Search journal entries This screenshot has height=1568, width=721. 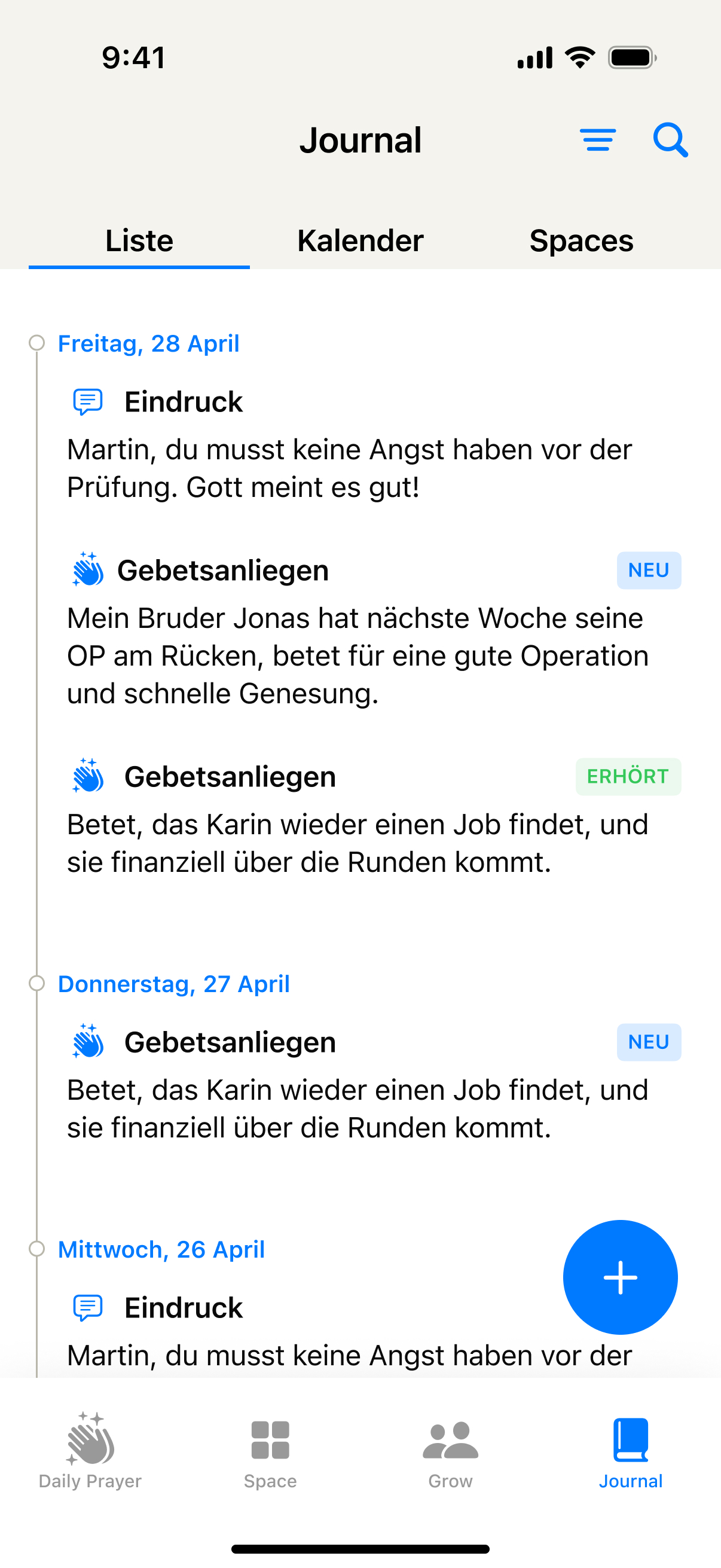670,140
